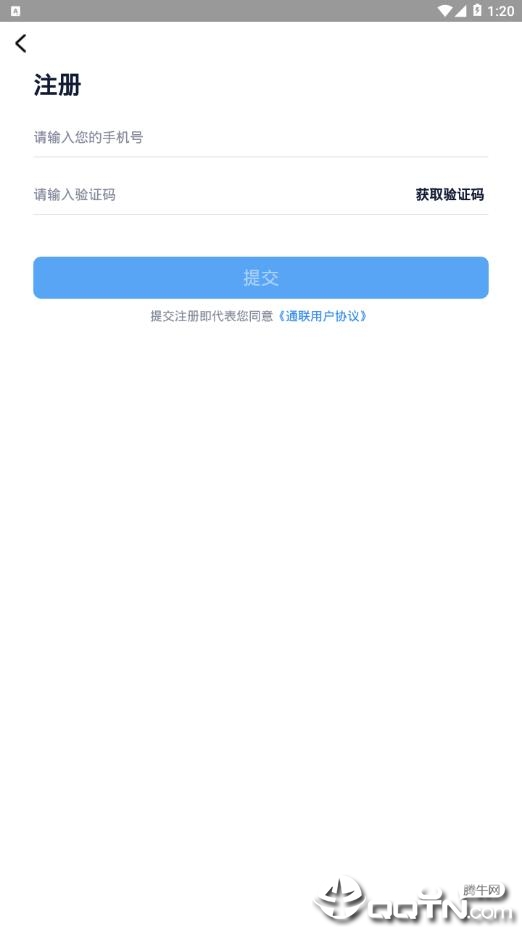The height and width of the screenshot is (928, 522).
Task: Tap the phone number input field
Action: 260,138
